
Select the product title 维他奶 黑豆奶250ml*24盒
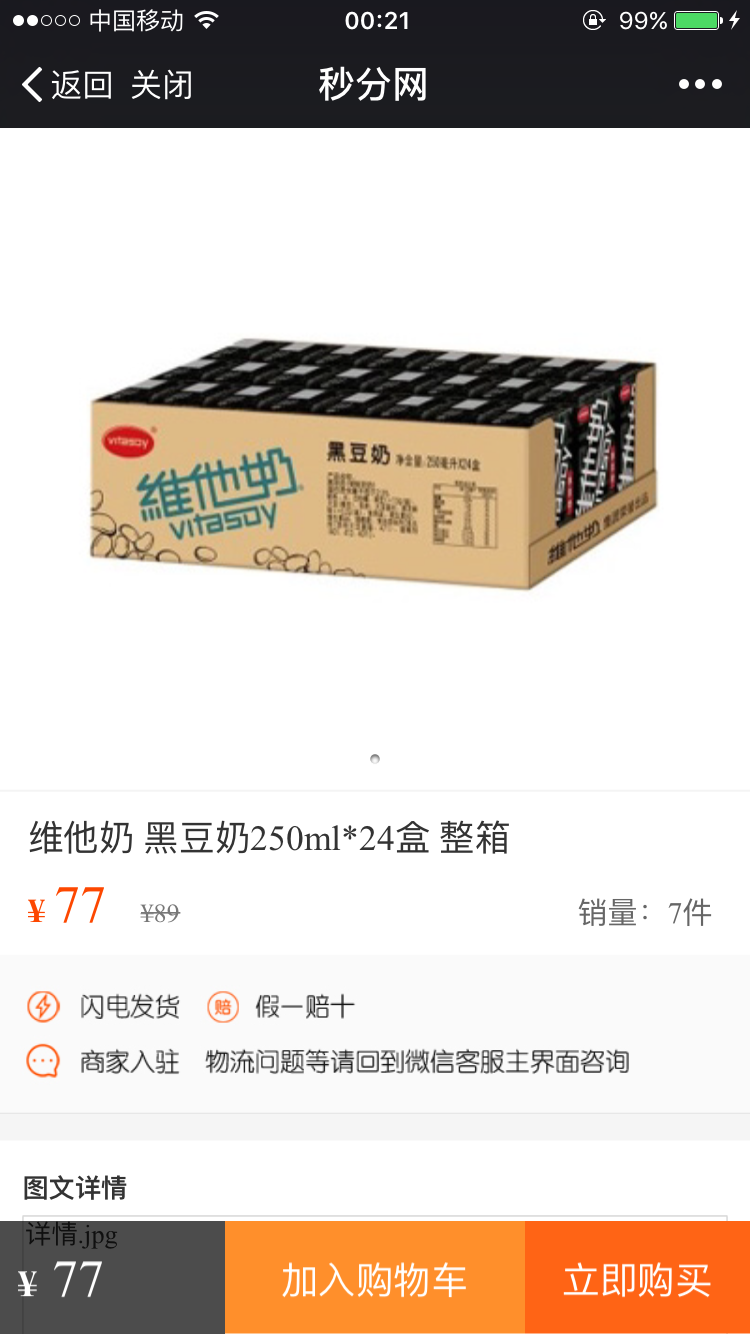click(x=270, y=840)
